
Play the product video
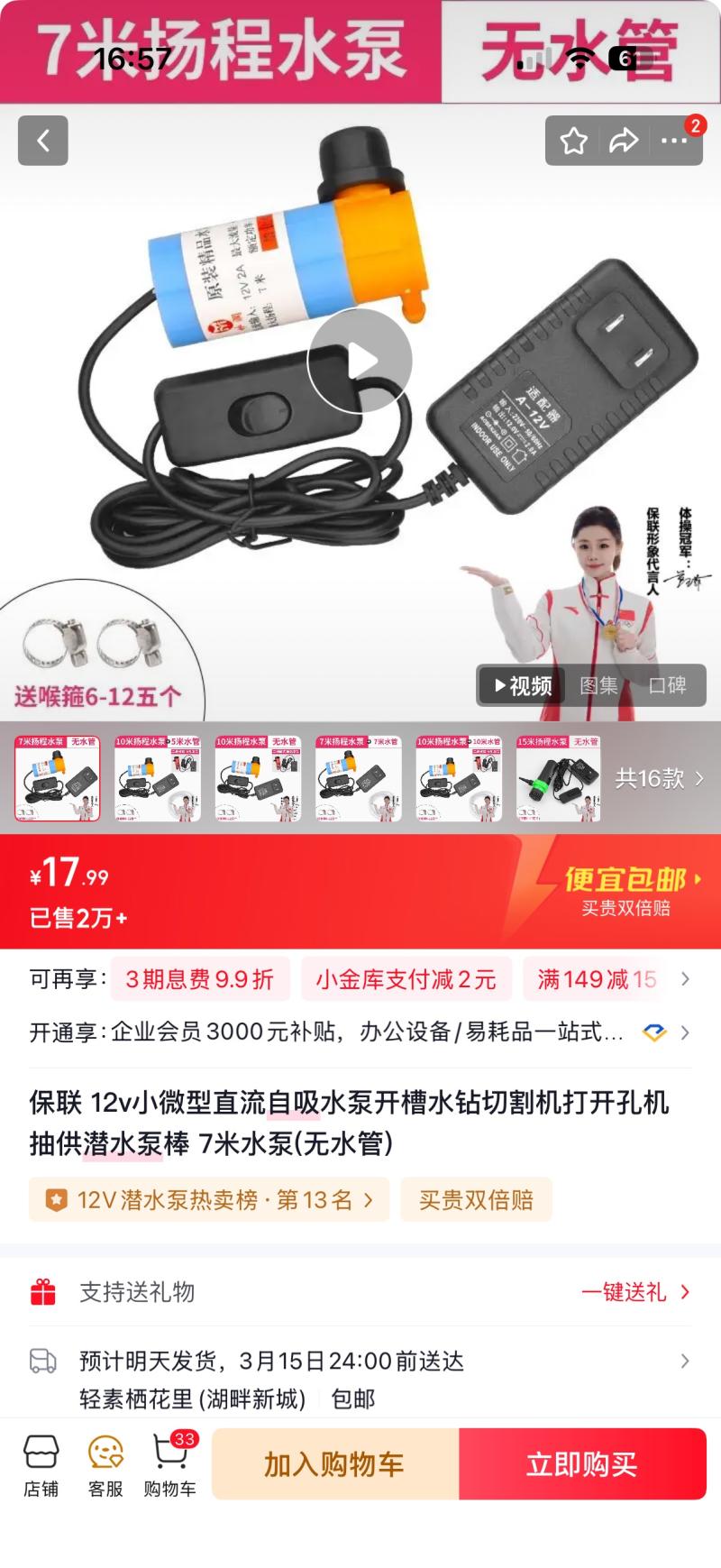pyautogui.click(x=360, y=361)
